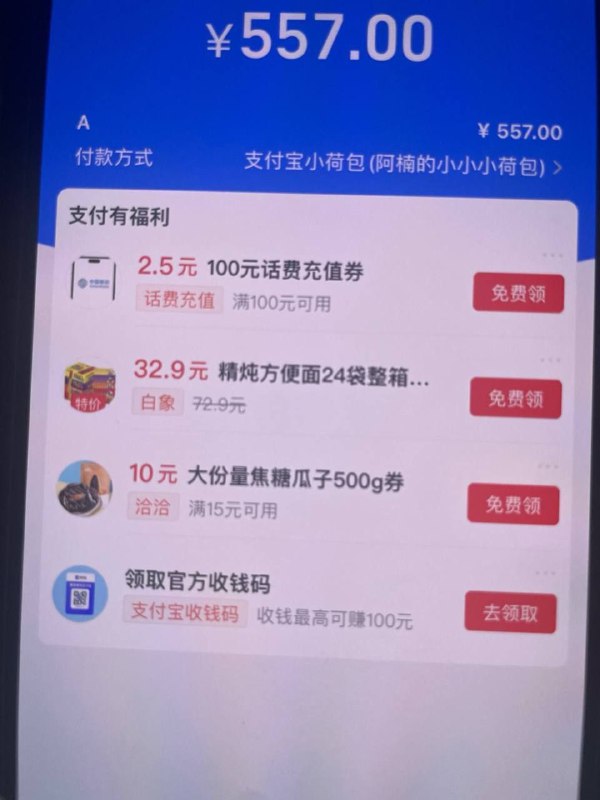Tap 免费领 for 精炖方便面24袋整箱
The height and width of the screenshot is (800, 600).
click(x=515, y=398)
